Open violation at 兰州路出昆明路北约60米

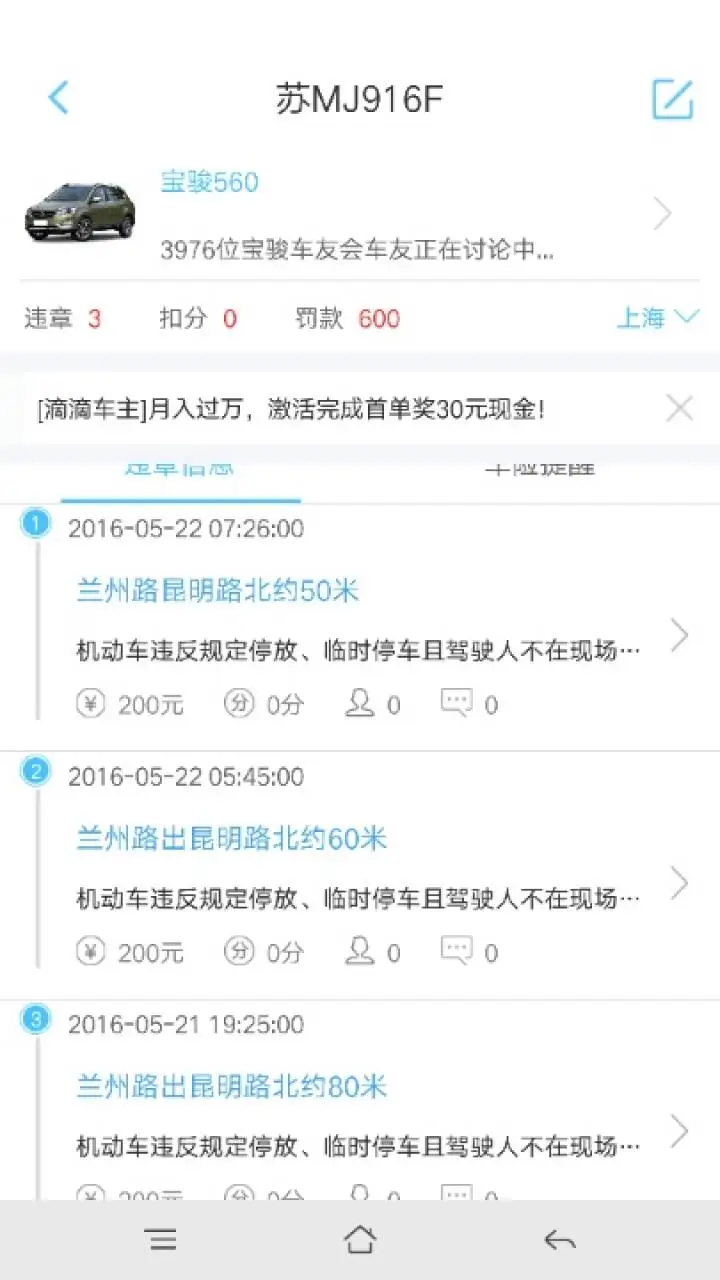click(x=360, y=878)
